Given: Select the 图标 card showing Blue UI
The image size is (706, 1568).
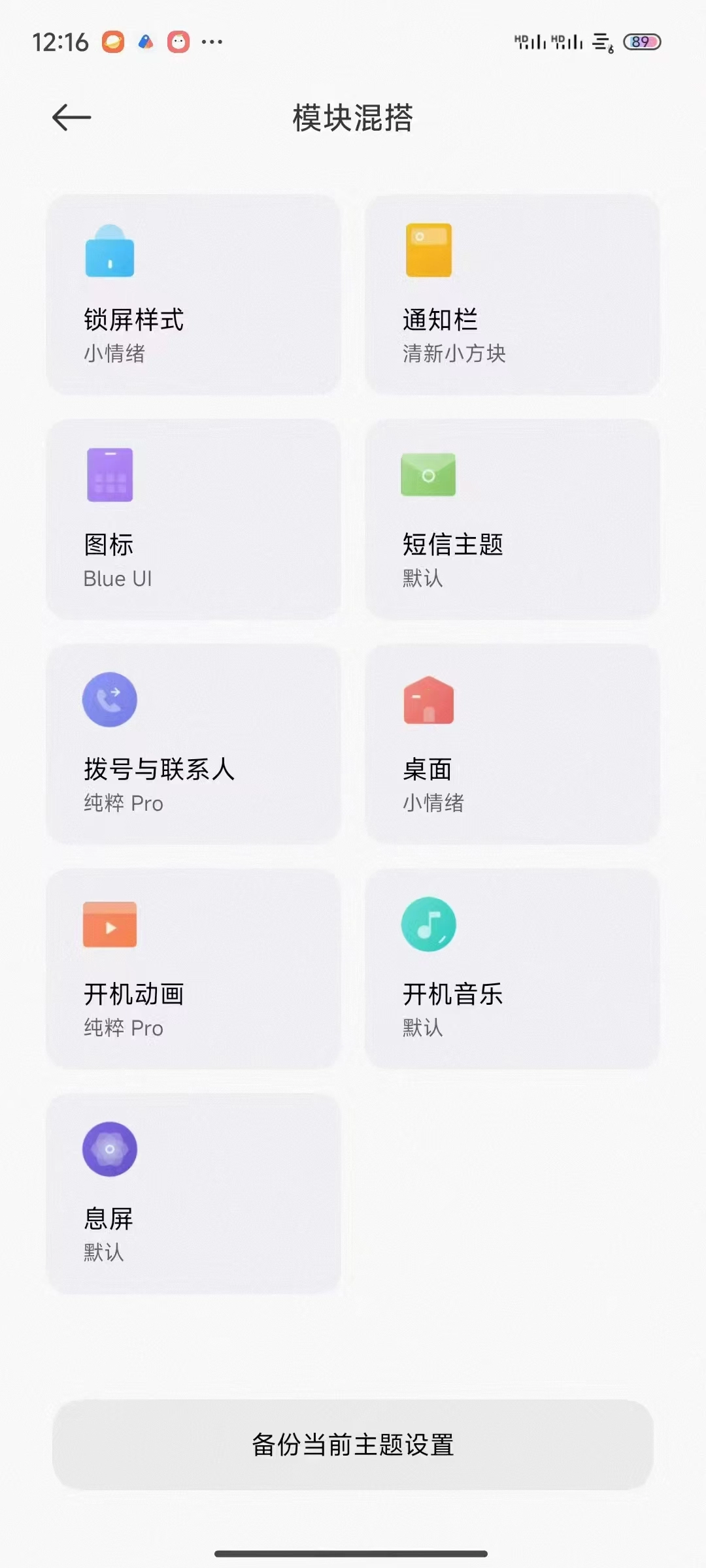Looking at the screenshot, I should (x=193, y=519).
